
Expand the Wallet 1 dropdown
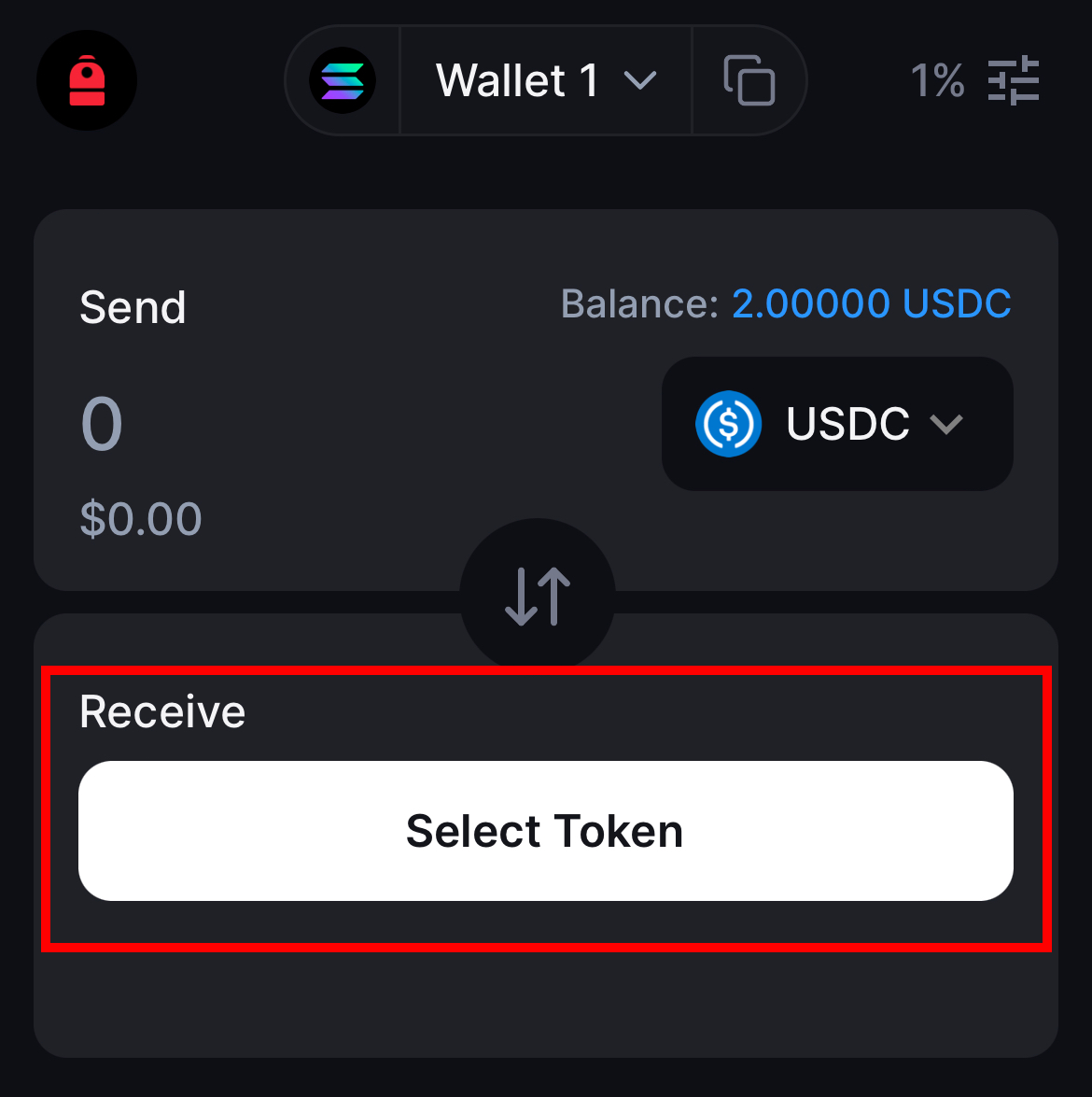(546, 81)
